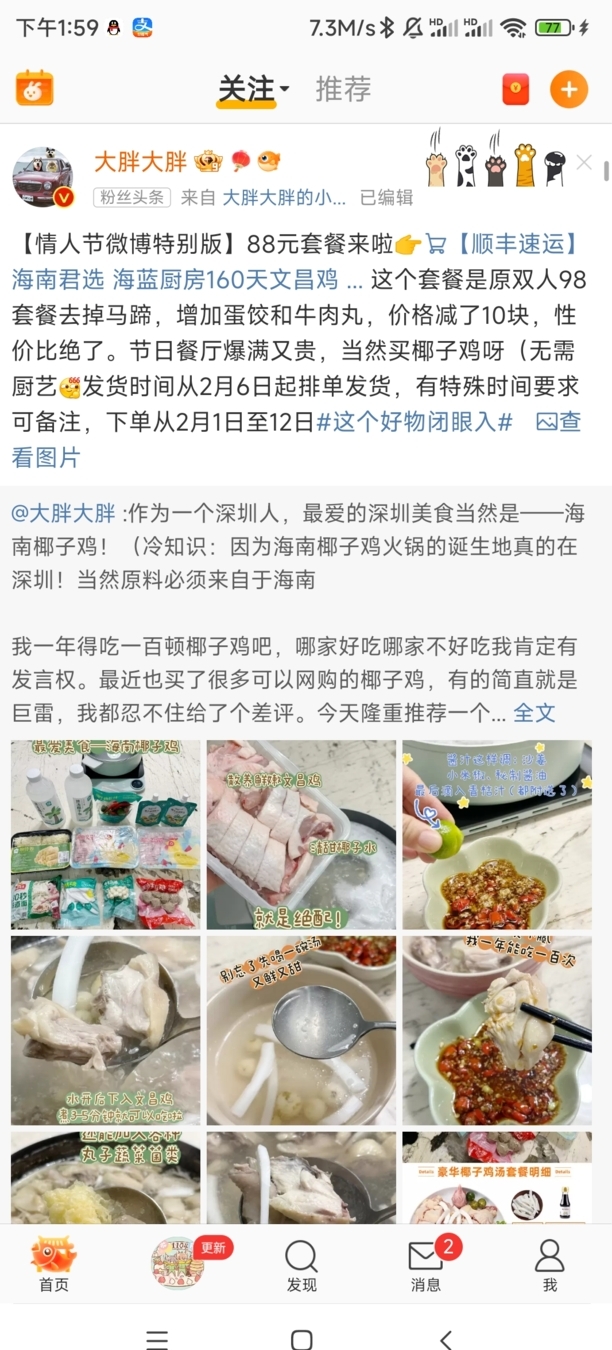612x1350 pixels.
Task: Expand the repost with 全文
Action: pos(534,713)
